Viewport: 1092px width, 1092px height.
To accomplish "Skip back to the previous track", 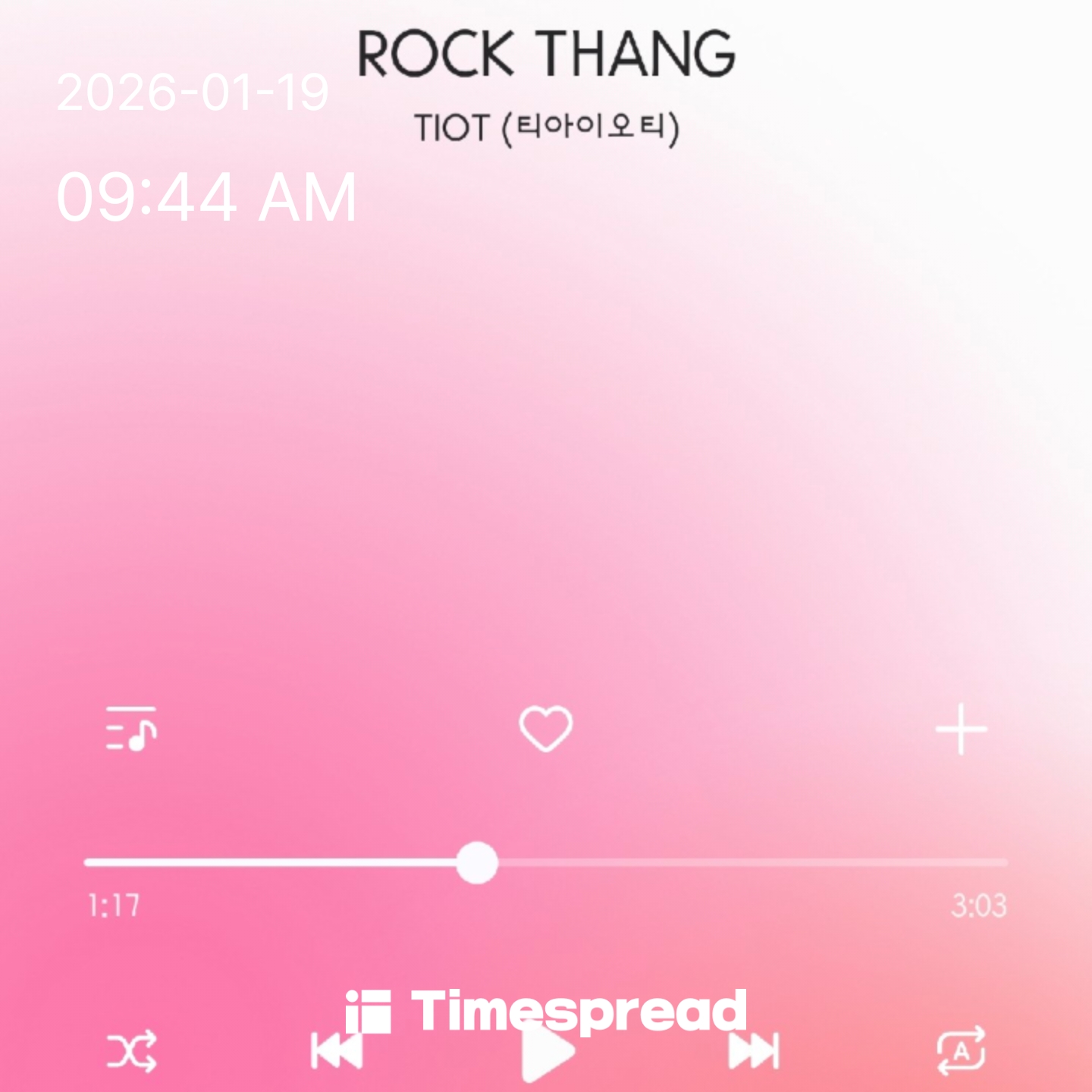I will (x=337, y=1051).
